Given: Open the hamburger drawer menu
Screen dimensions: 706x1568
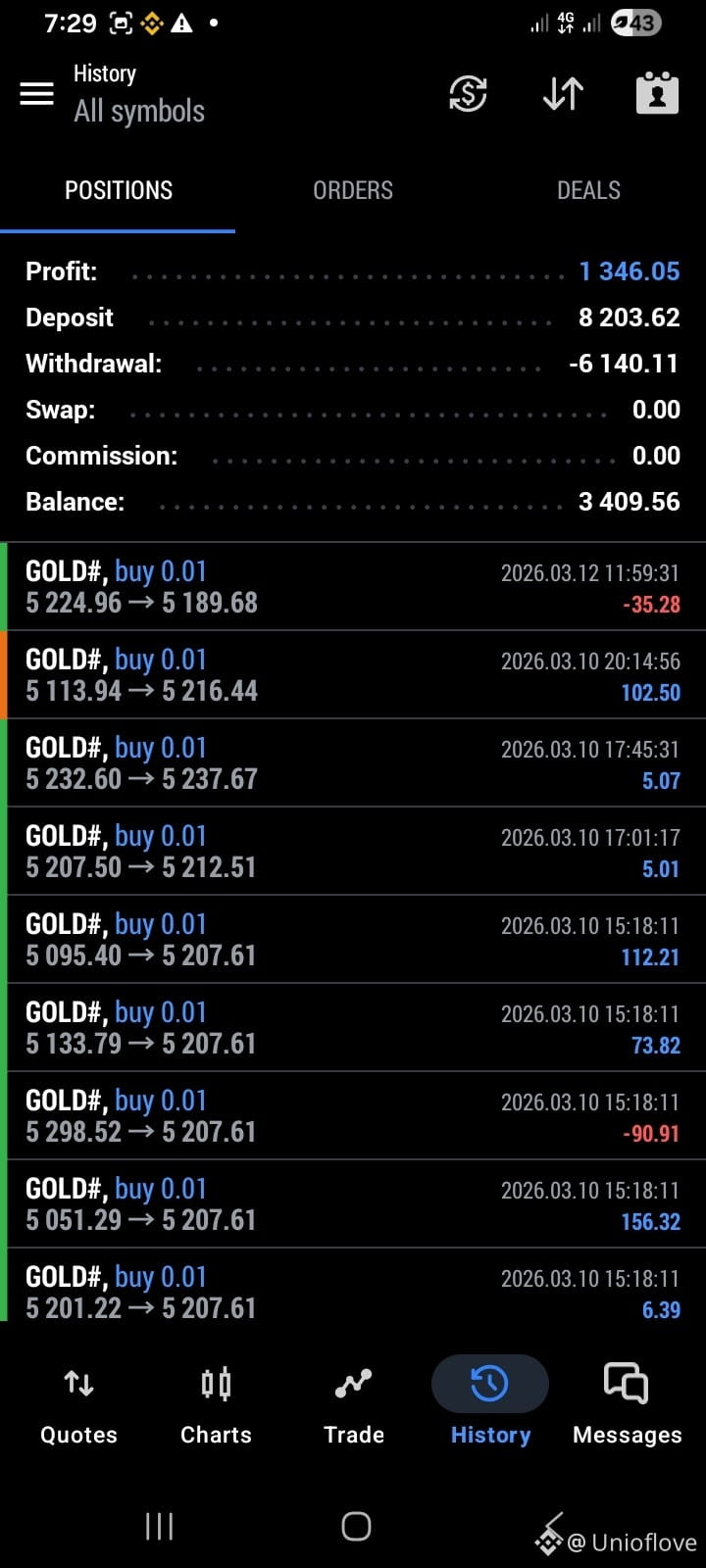Looking at the screenshot, I should click(37, 94).
